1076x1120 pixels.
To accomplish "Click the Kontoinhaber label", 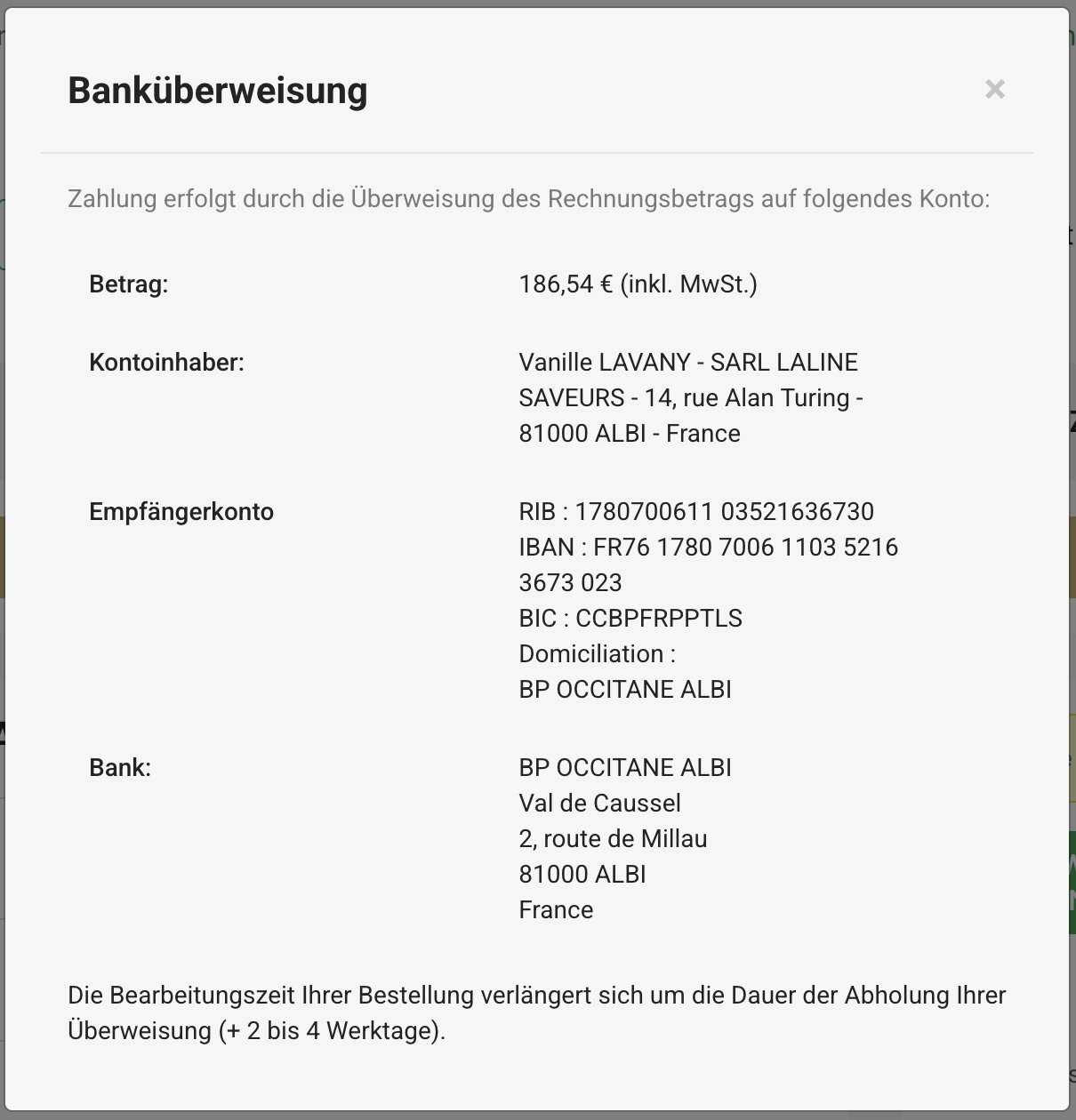I will point(168,362).
